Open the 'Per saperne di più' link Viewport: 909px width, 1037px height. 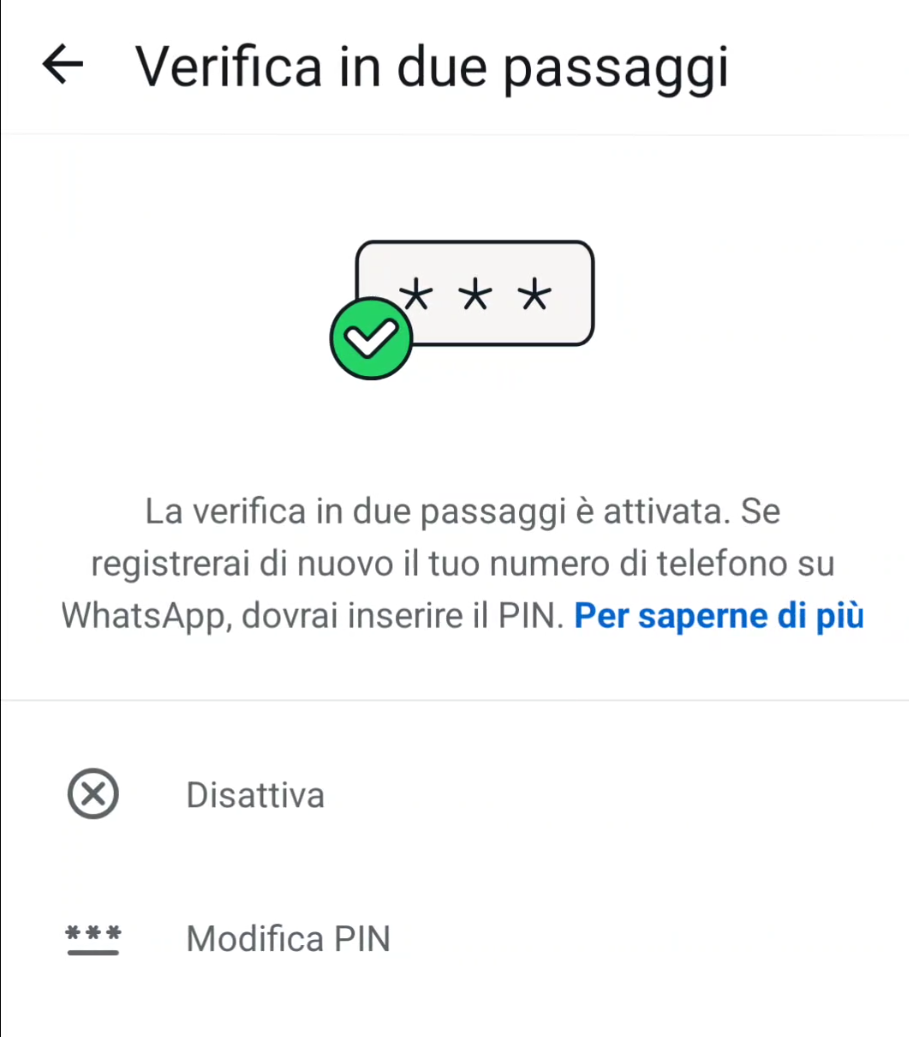tap(719, 616)
